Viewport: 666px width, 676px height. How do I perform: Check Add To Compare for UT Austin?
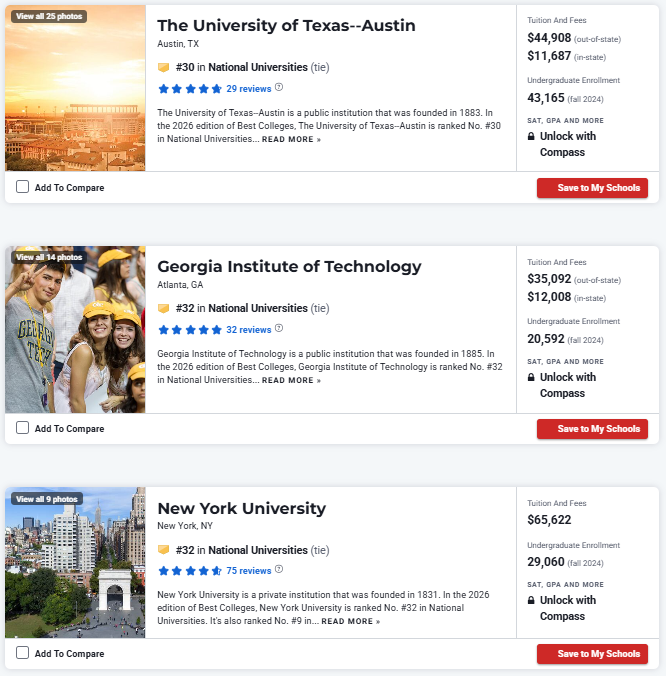tap(23, 187)
